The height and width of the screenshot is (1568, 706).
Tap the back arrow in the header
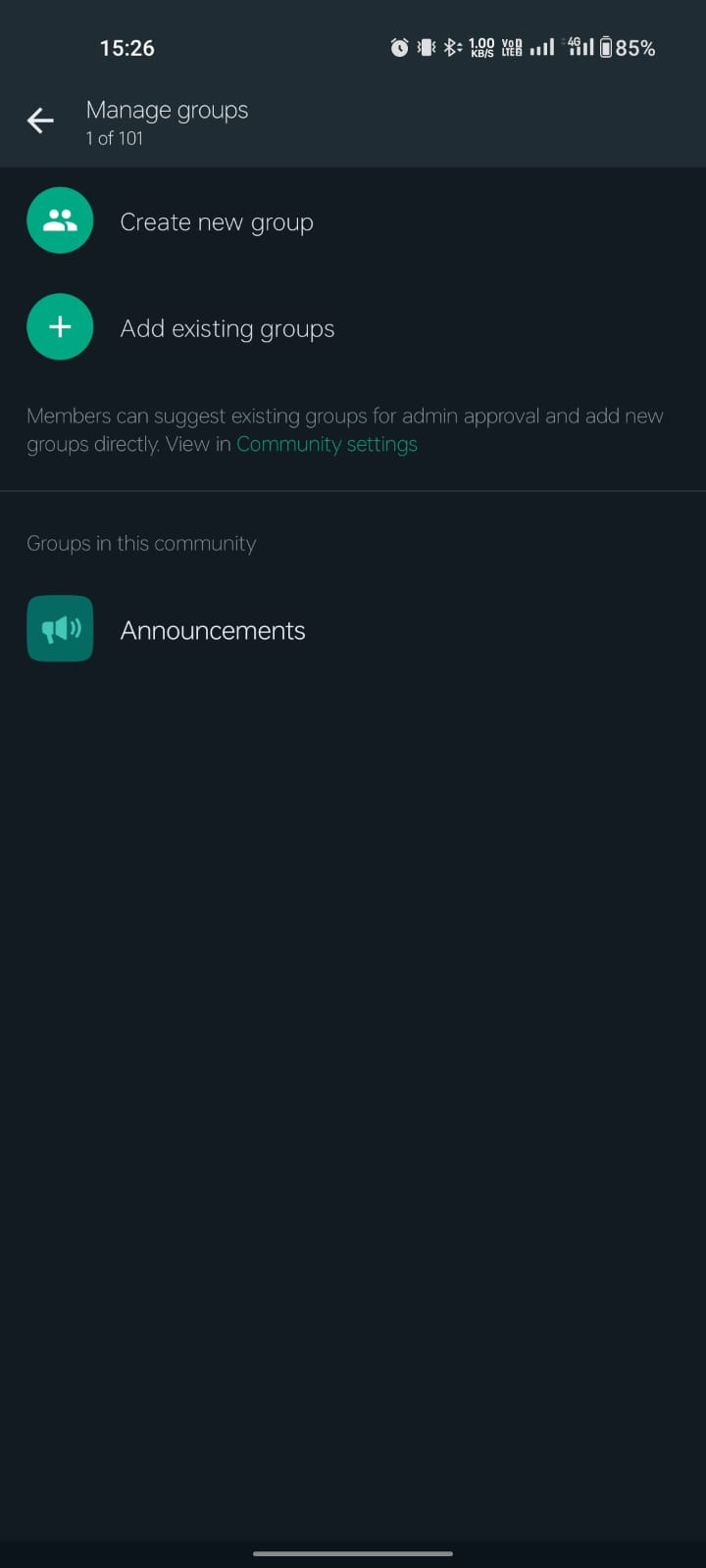pyautogui.click(x=39, y=121)
